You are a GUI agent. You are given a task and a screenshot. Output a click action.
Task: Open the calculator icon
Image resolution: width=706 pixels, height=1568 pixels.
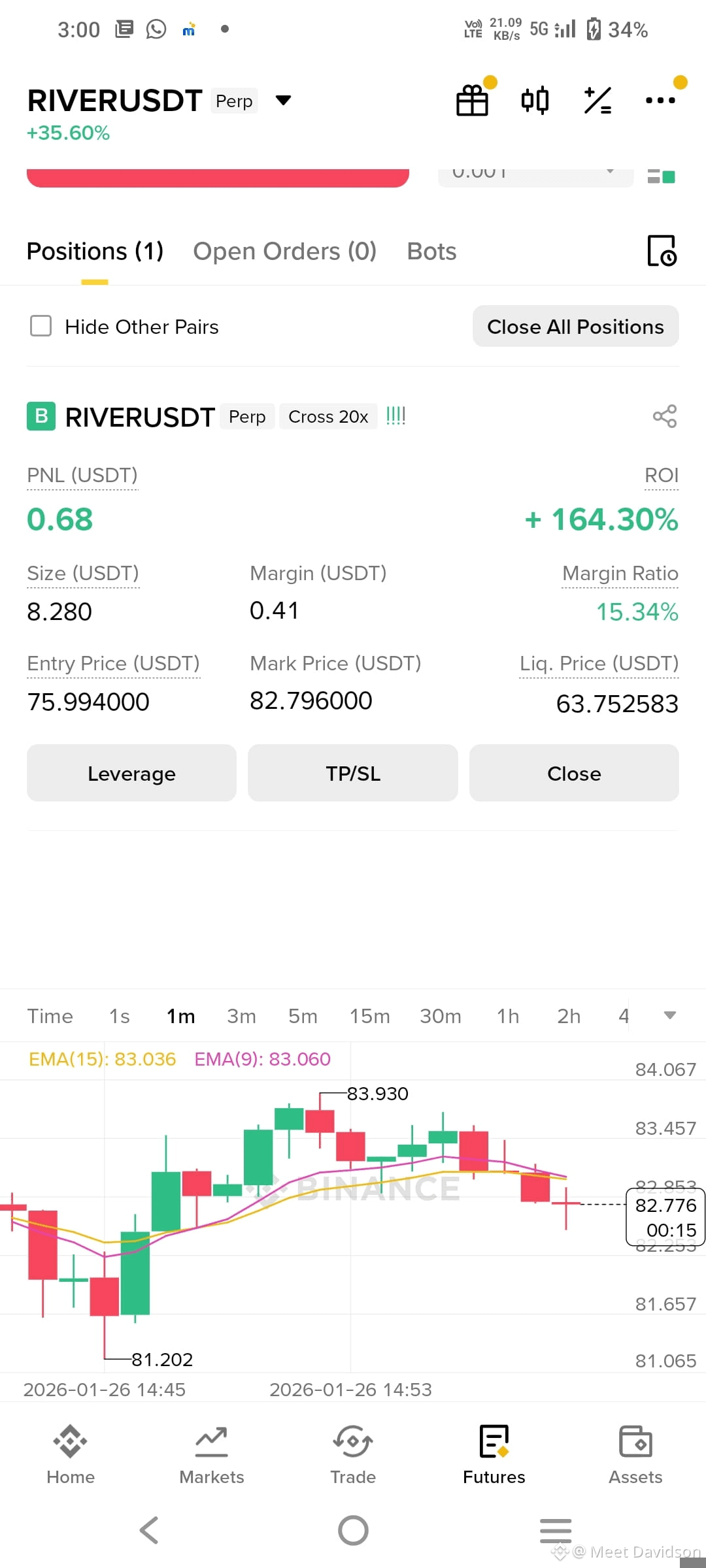(x=597, y=101)
